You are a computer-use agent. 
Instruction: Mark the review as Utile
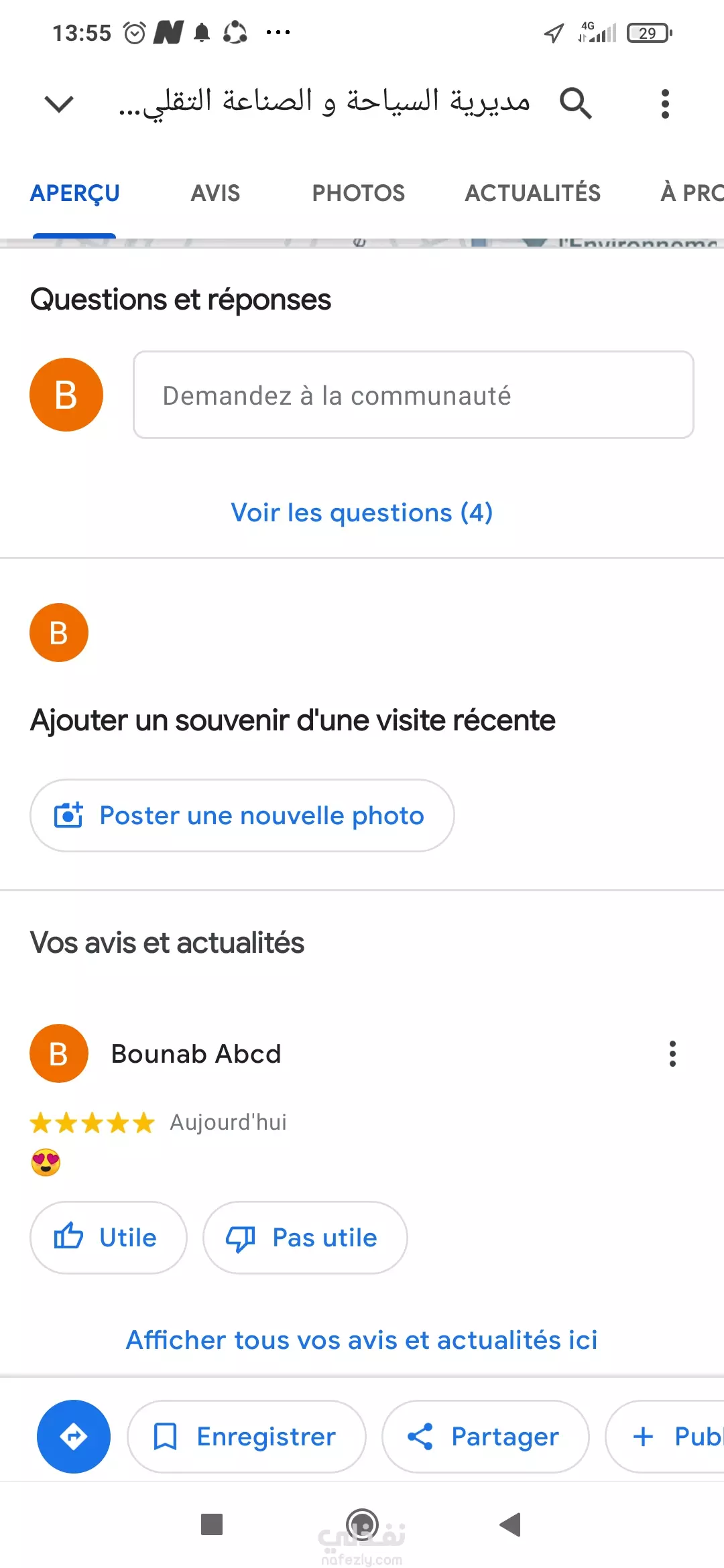pyautogui.click(x=108, y=1238)
